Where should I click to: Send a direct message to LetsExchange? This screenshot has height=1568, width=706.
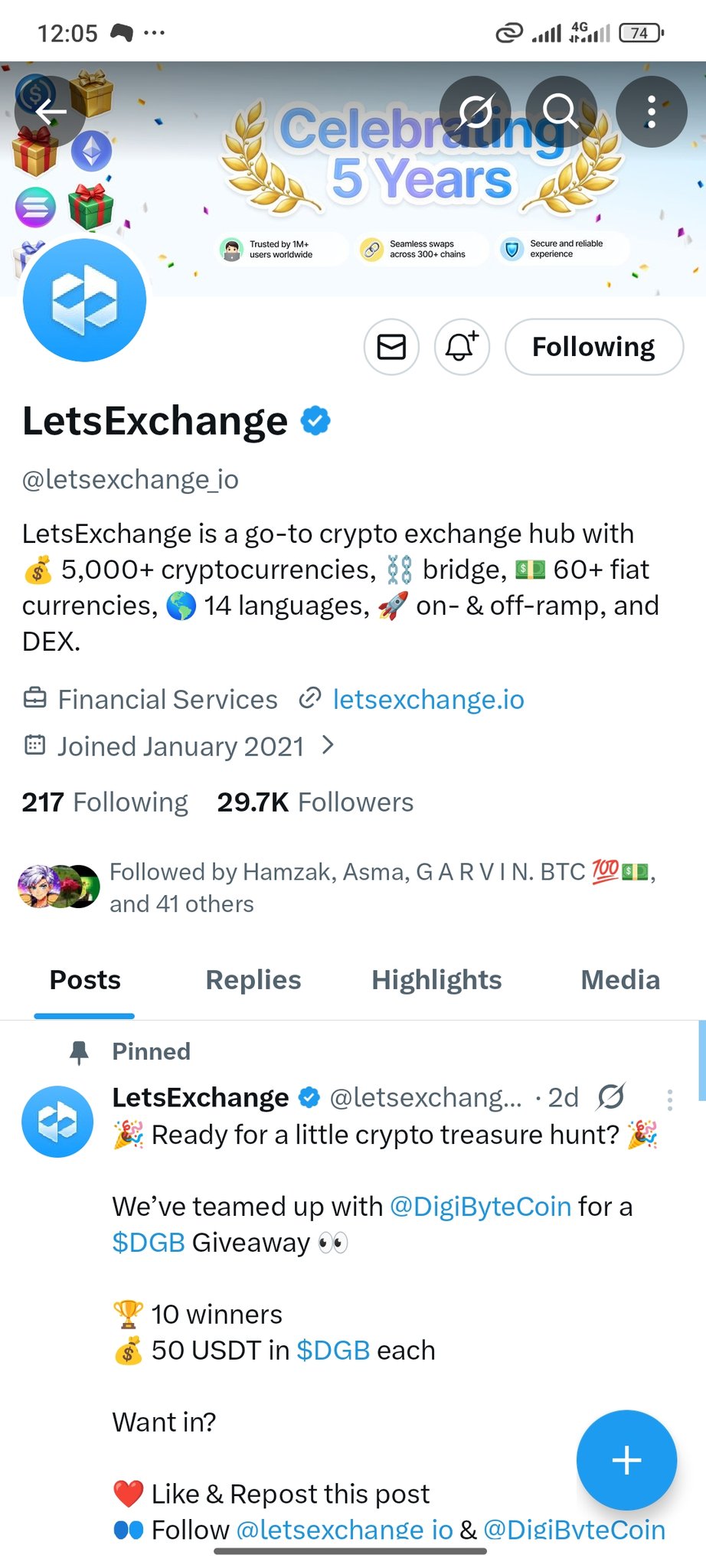[x=391, y=347]
